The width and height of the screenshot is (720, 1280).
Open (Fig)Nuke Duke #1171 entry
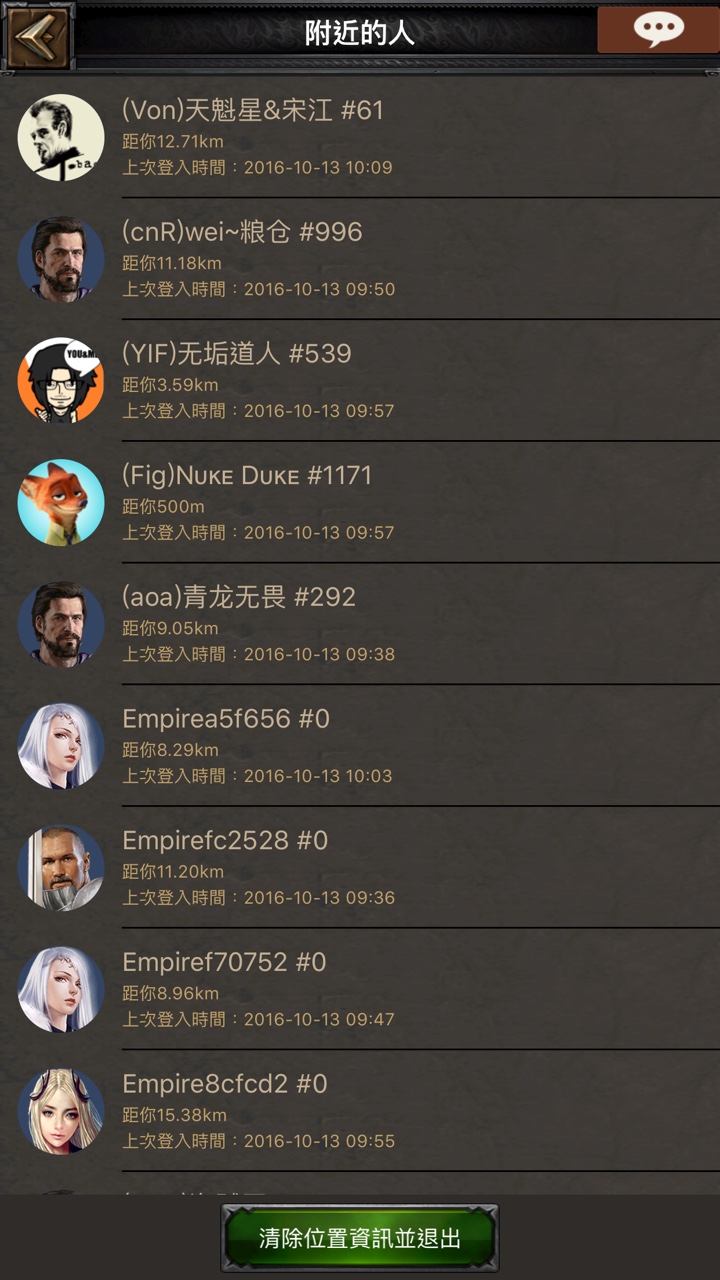pos(360,503)
